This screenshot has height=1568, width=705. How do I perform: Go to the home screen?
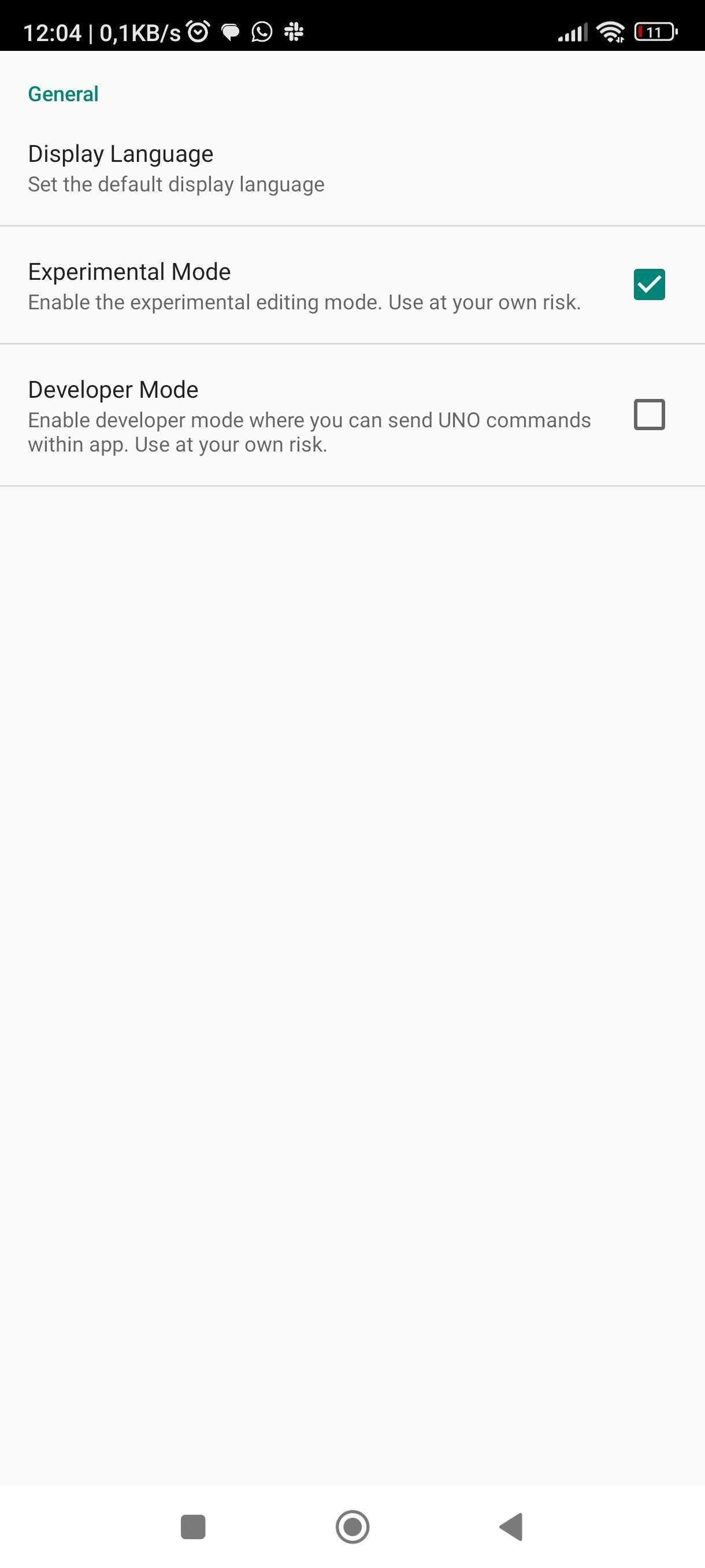click(352, 1526)
